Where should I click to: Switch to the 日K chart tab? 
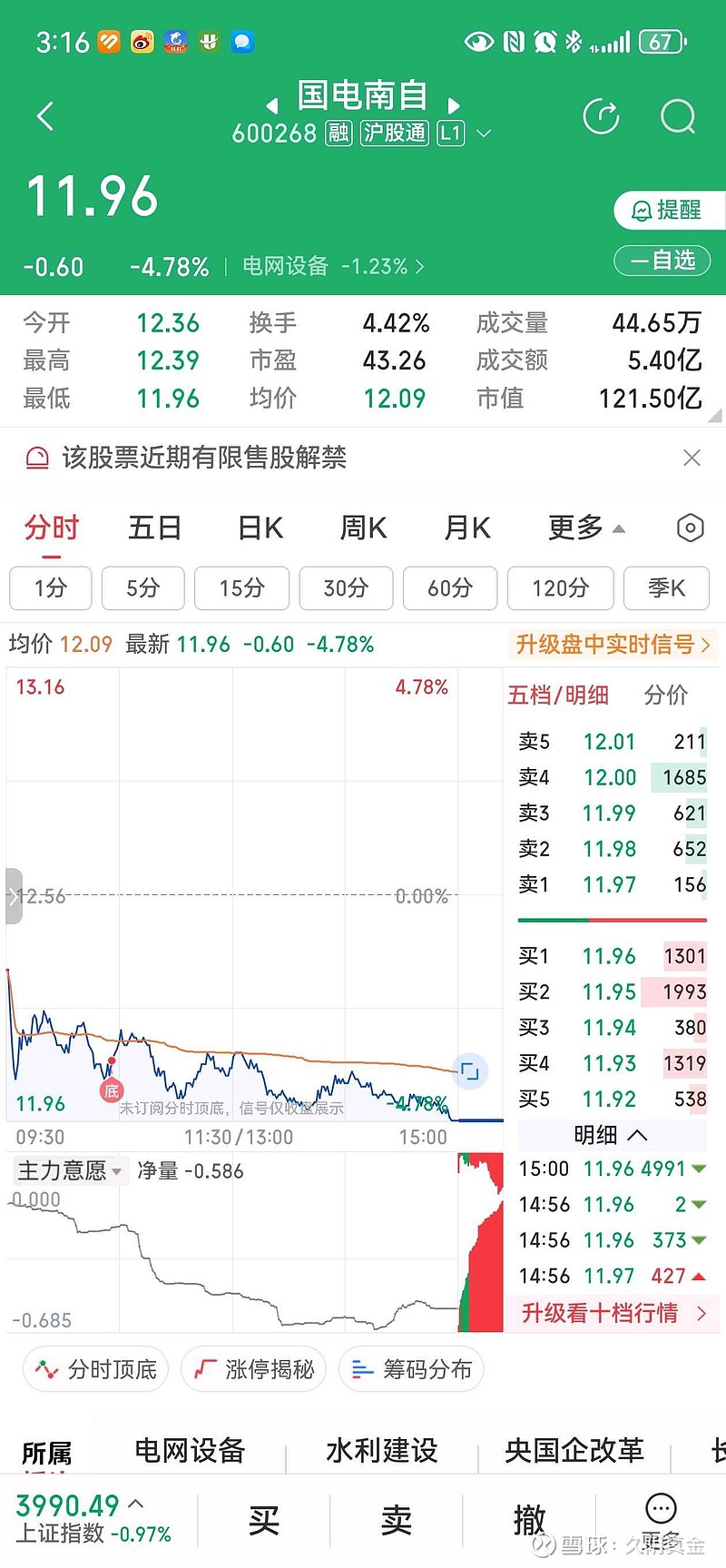click(x=260, y=528)
